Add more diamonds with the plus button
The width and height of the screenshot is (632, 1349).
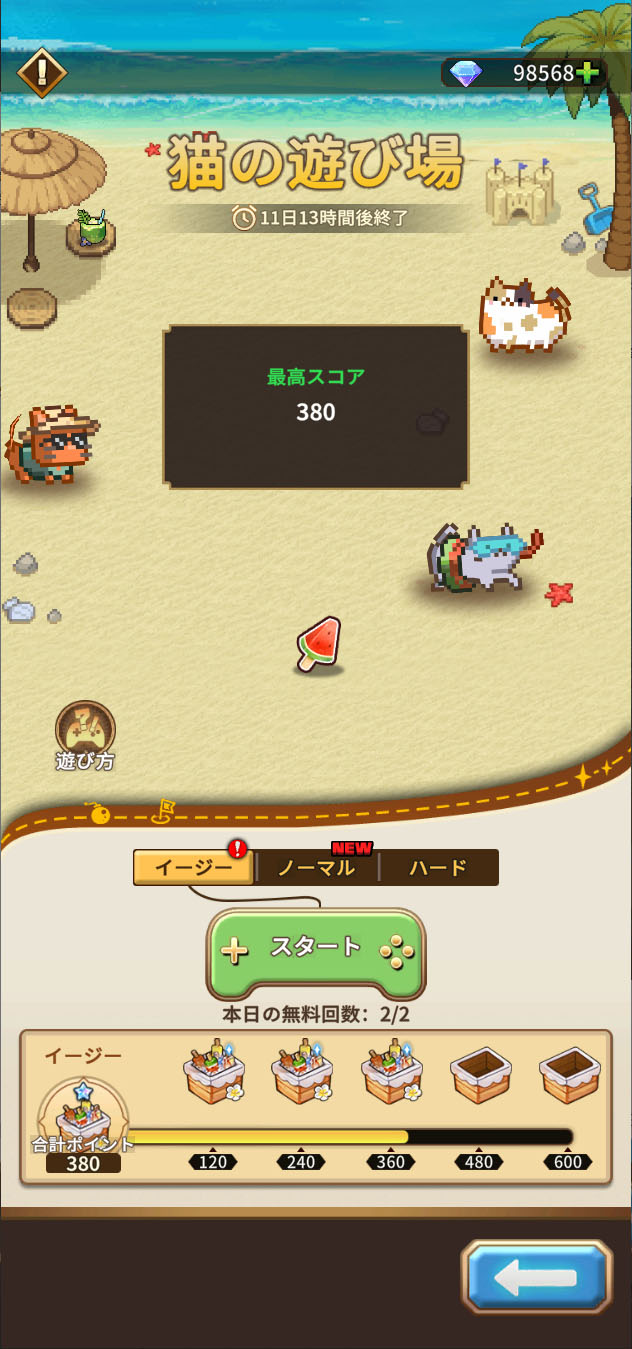coord(588,73)
